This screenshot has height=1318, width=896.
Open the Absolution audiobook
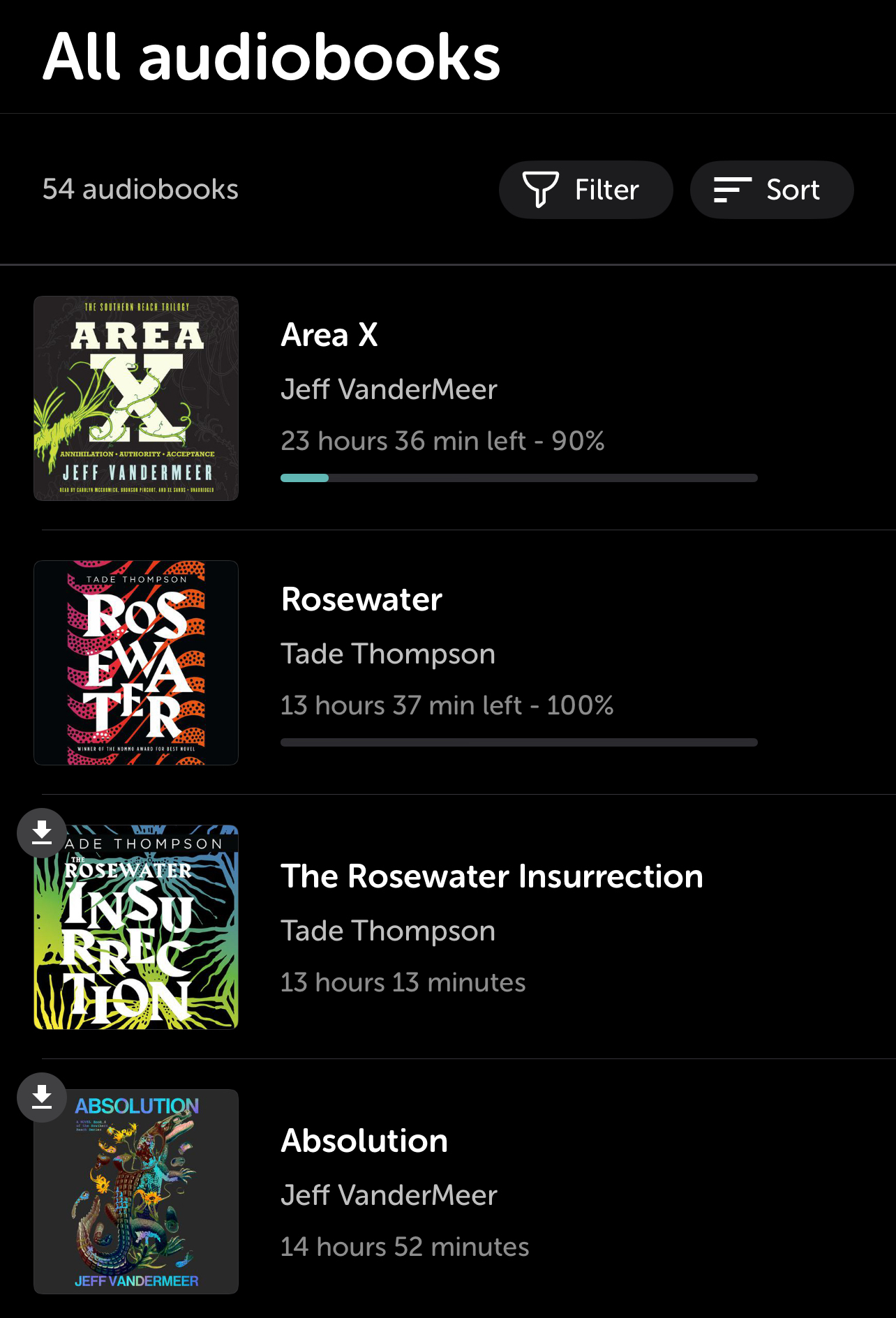pos(364,1141)
